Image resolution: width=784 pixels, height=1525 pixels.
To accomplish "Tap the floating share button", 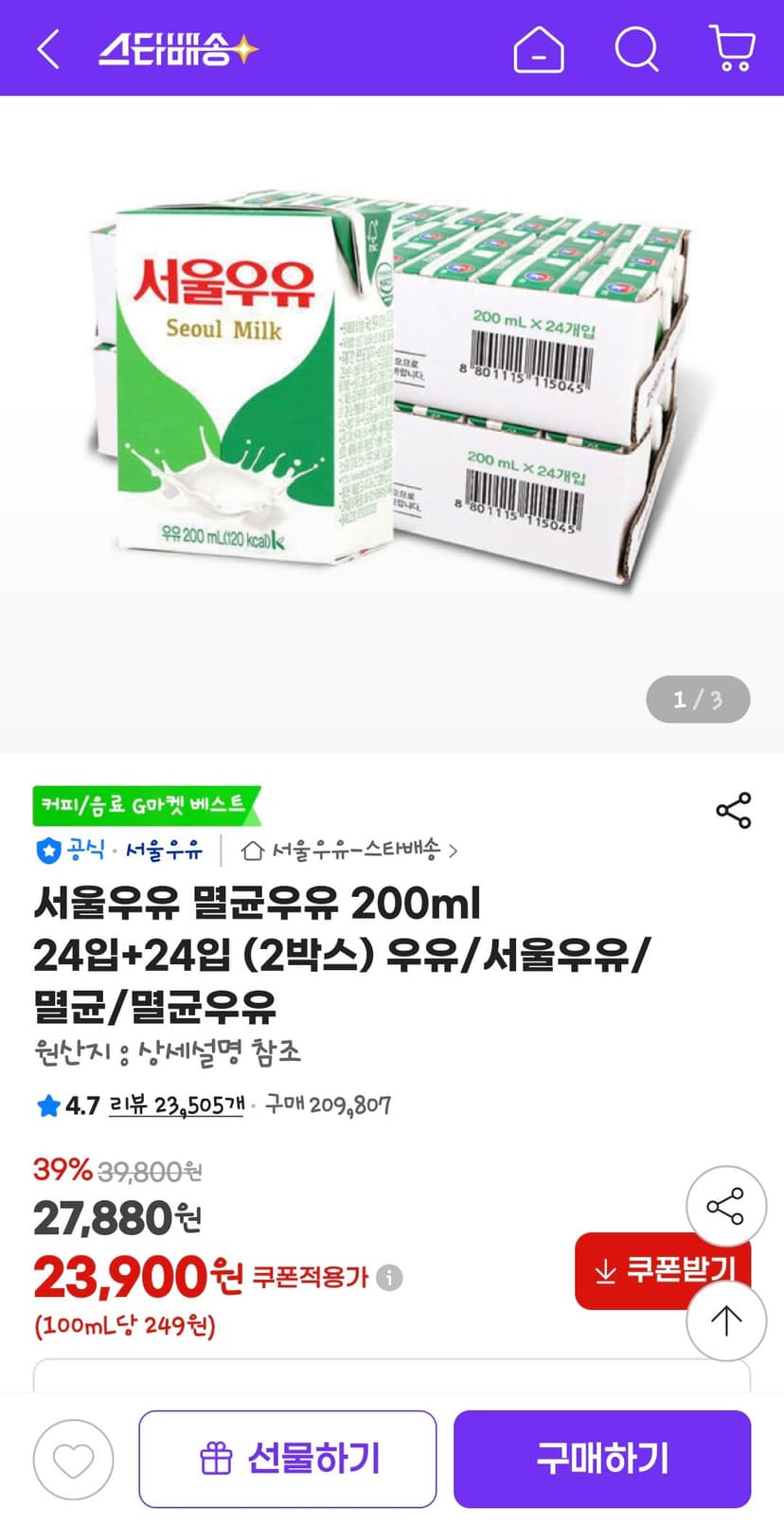I will 726,1207.
